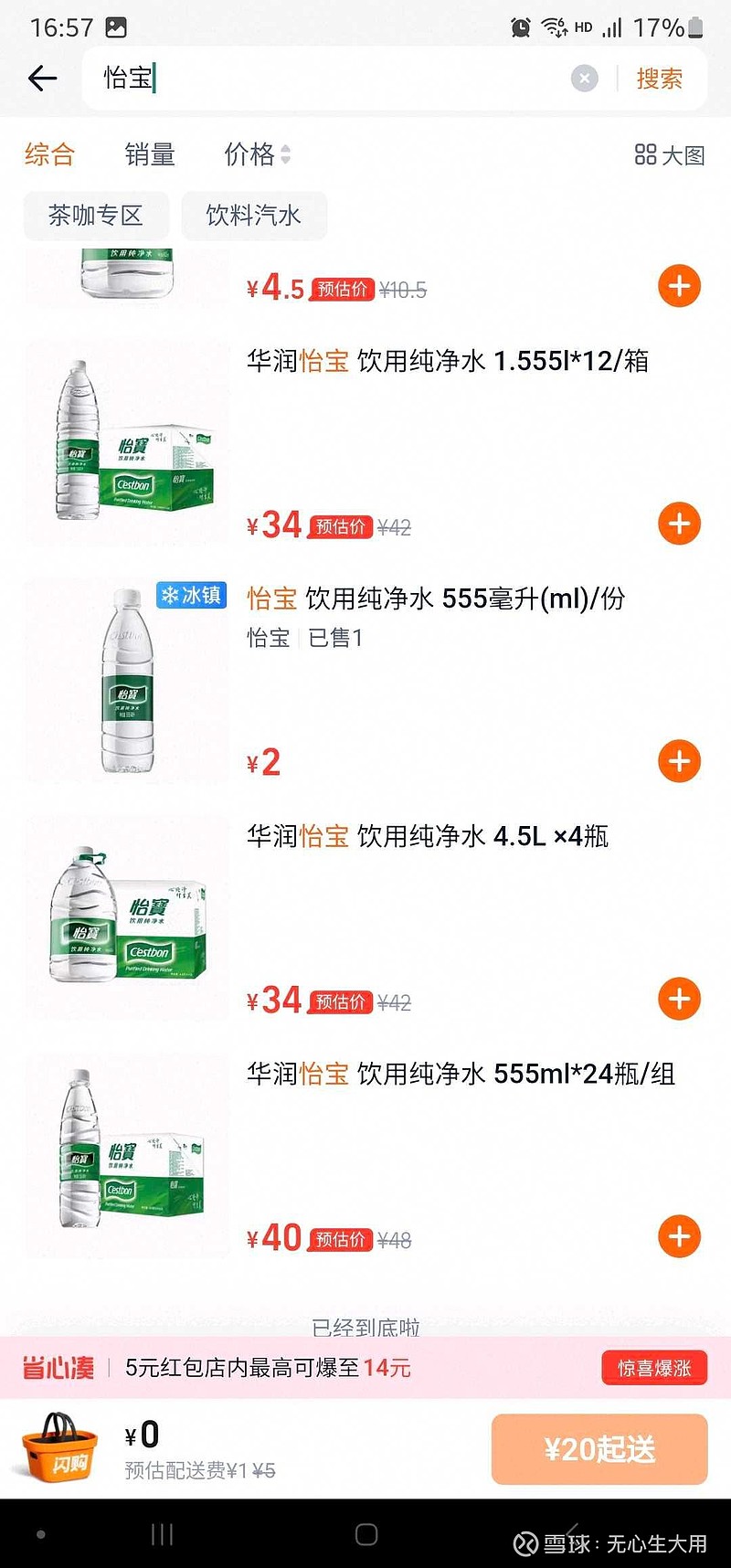Switch to the 综合 sorting tab
Viewport: 731px width, 1568px height.
click(x=49, y=155)
